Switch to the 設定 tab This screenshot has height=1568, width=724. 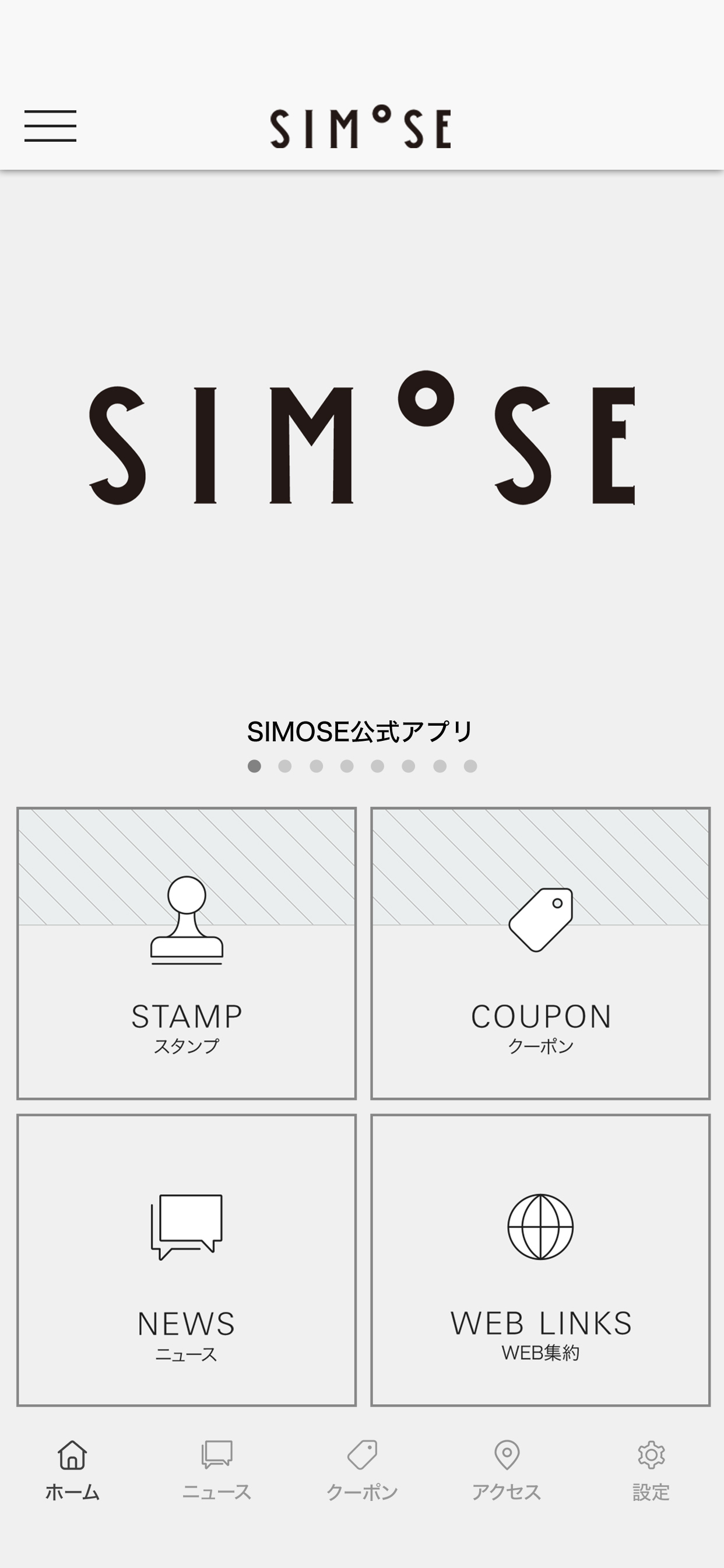pyautogui.click(x=651, y=1470)
